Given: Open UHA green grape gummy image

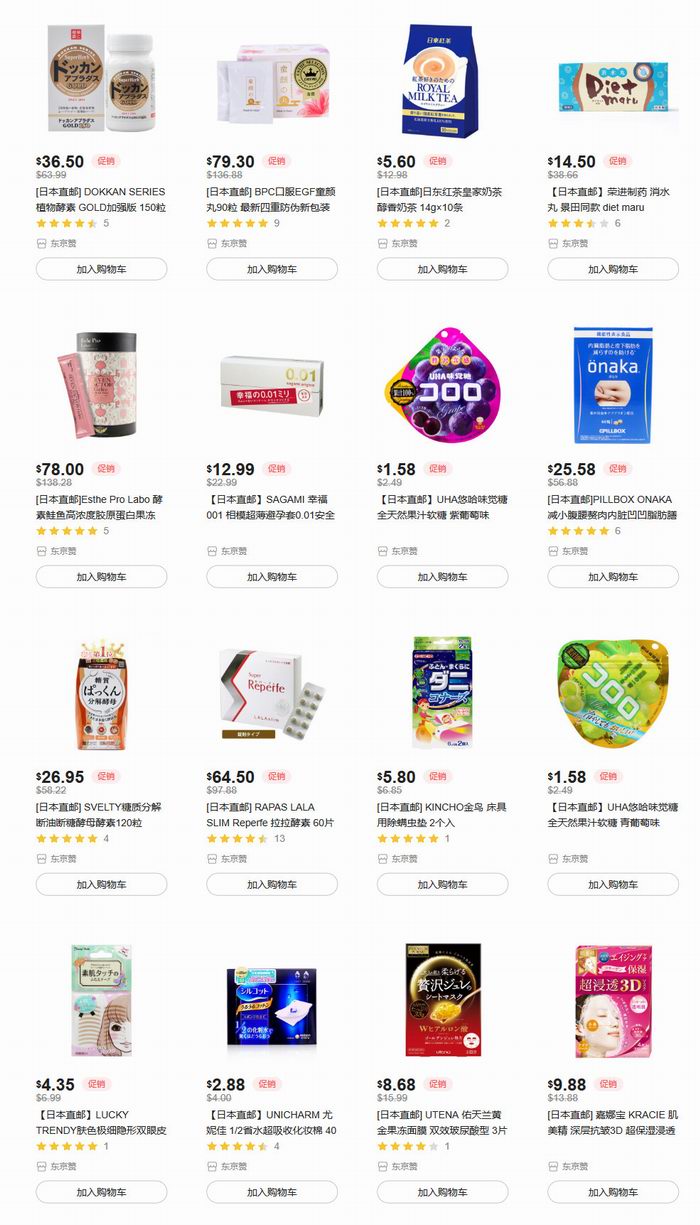Looking at the screenshot, I should pyautogui.click(x=613, y=692).
